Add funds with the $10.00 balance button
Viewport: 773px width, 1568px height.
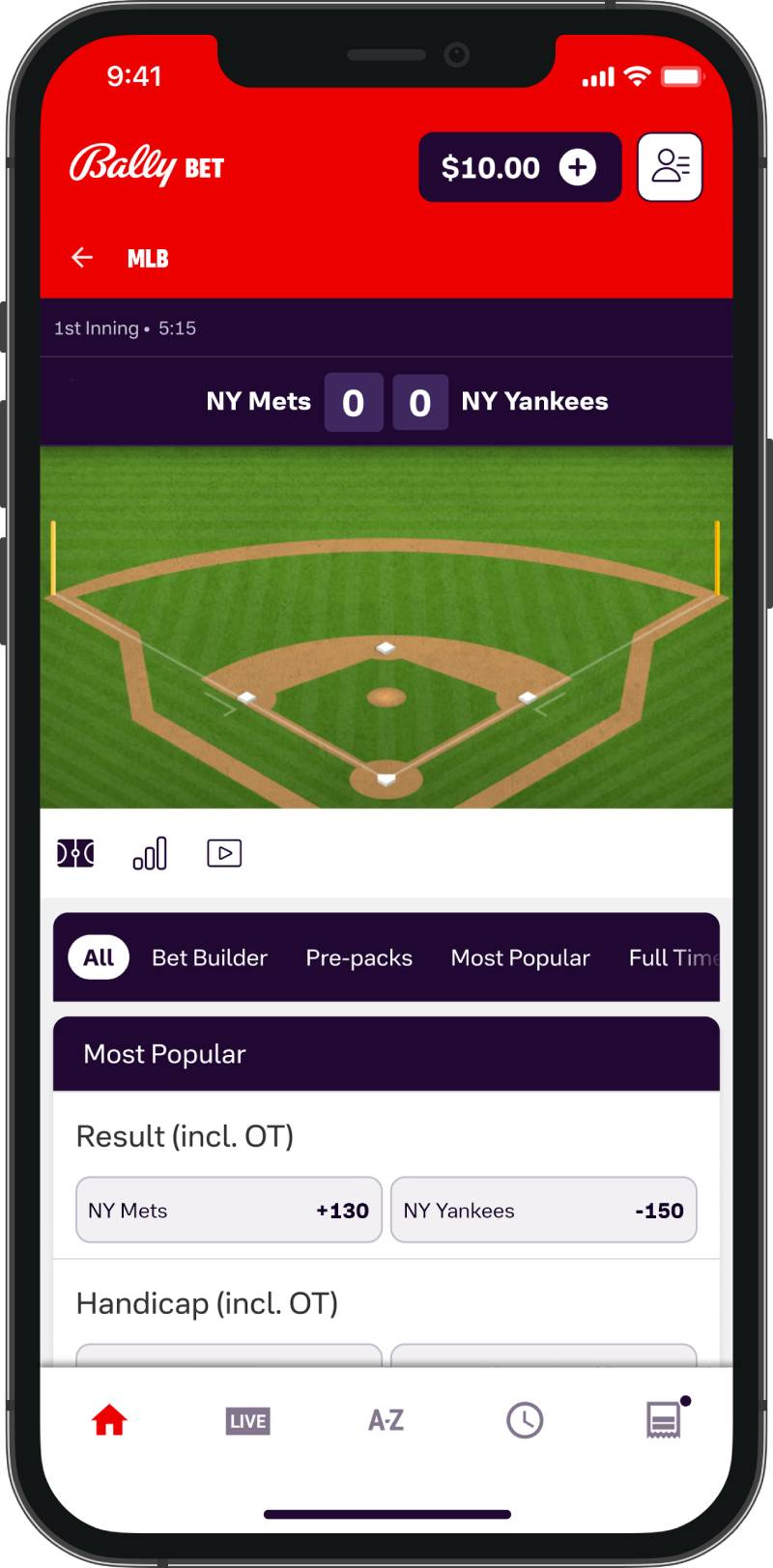click(x=519, y=167)
